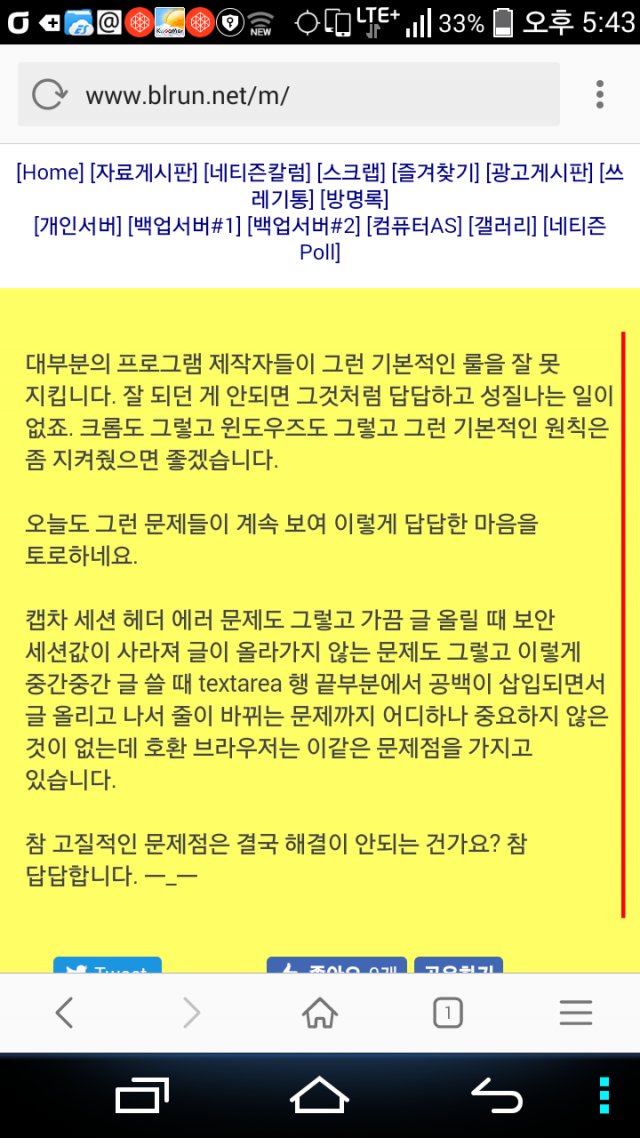Open the [Home] link
This screenshot has width=640, height=1138.
point(50,172)
